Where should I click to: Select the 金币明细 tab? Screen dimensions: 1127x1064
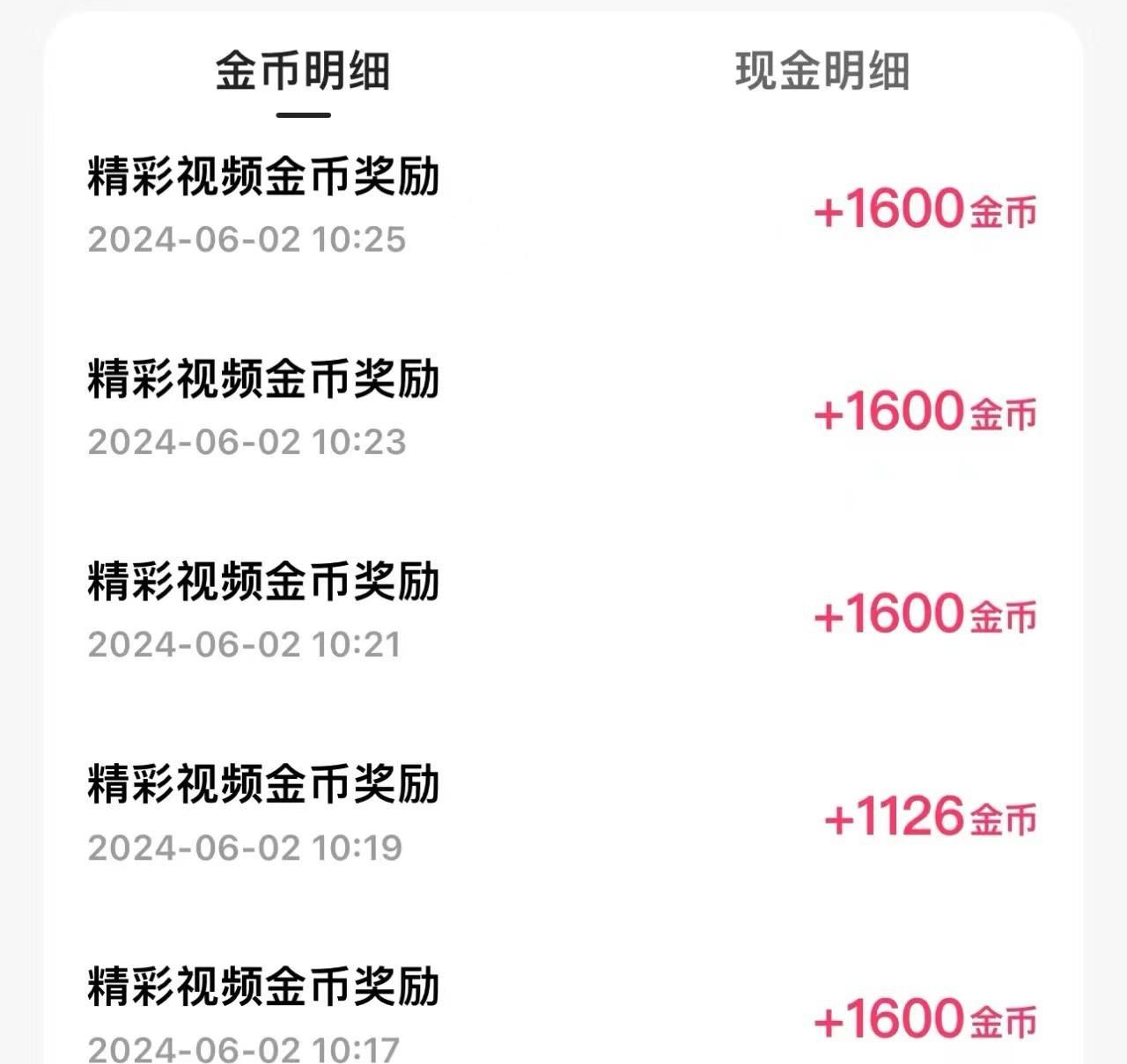pyautogui.click(x=303, y=72)
